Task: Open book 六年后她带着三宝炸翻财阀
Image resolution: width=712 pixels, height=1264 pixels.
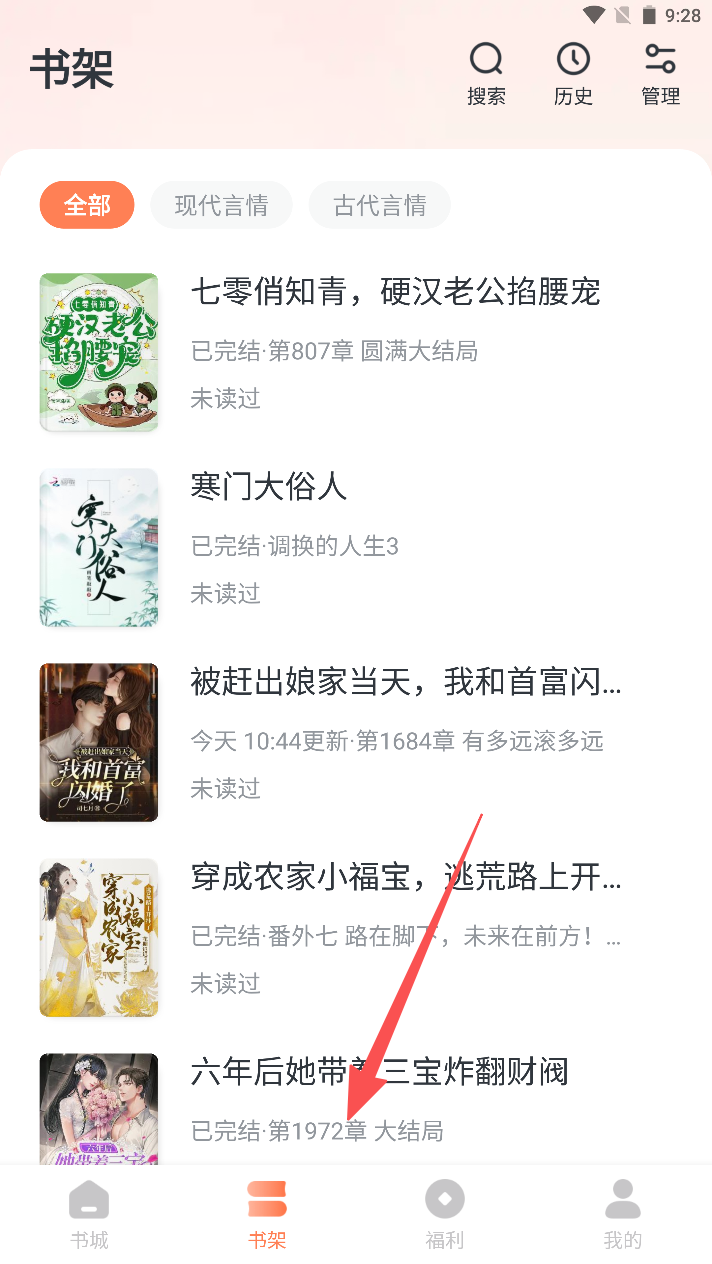Action: tap(378, 1072)
